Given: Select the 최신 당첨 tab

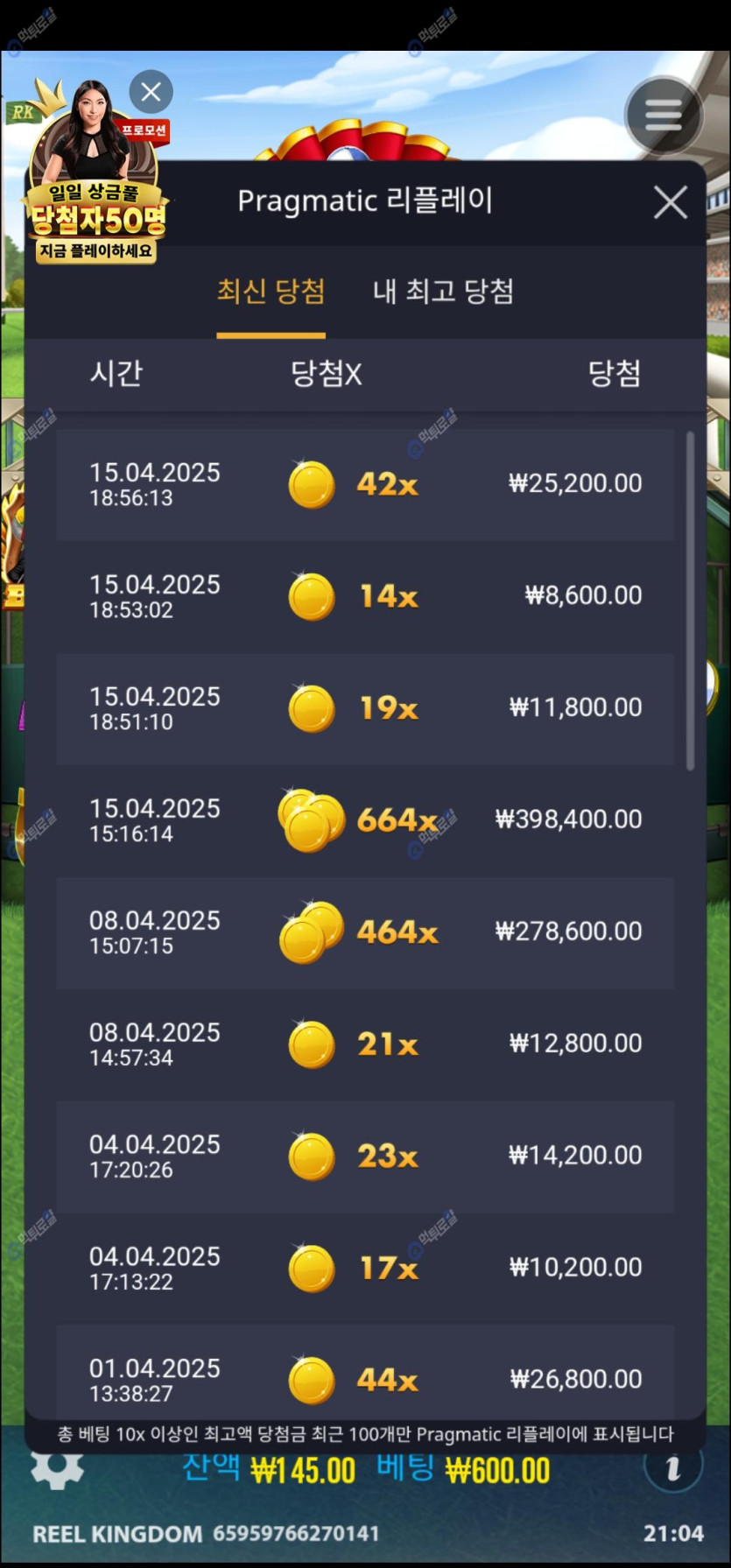Looking at the screenshot, I should pos(271,292).
